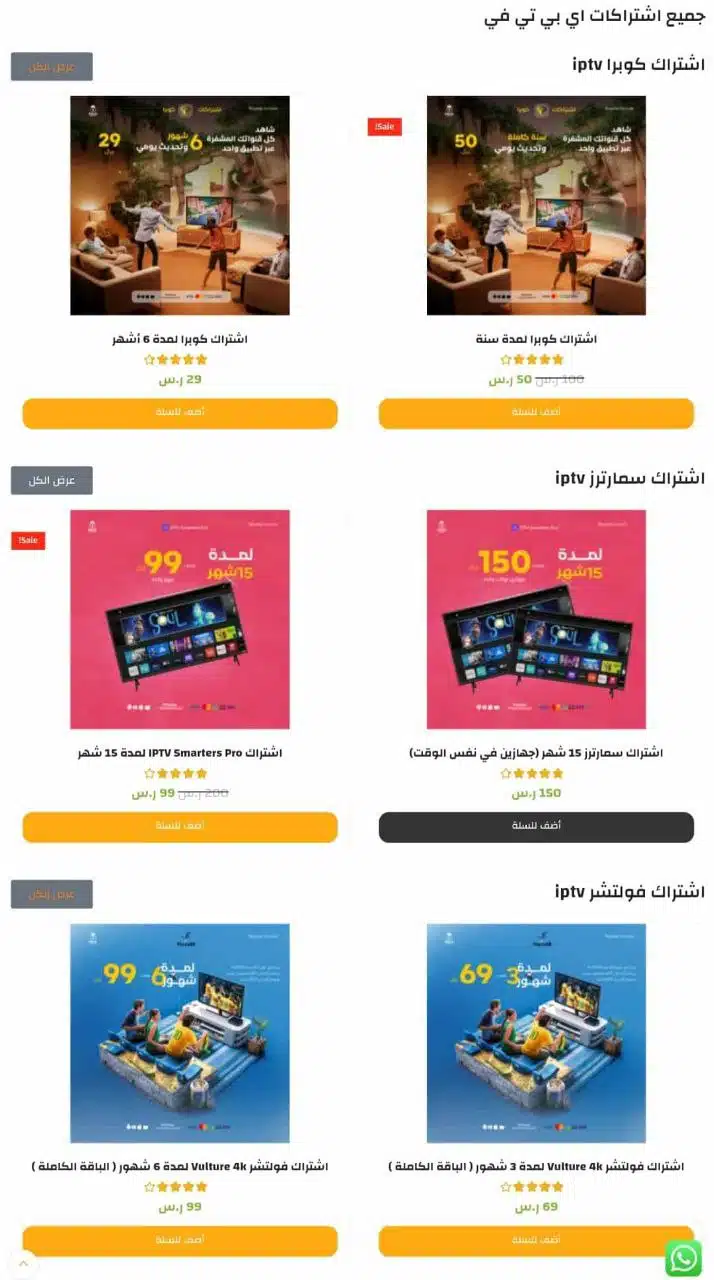
Task: Open title link اشتراك كوبرا لمدة سنة
Action: 536,339
